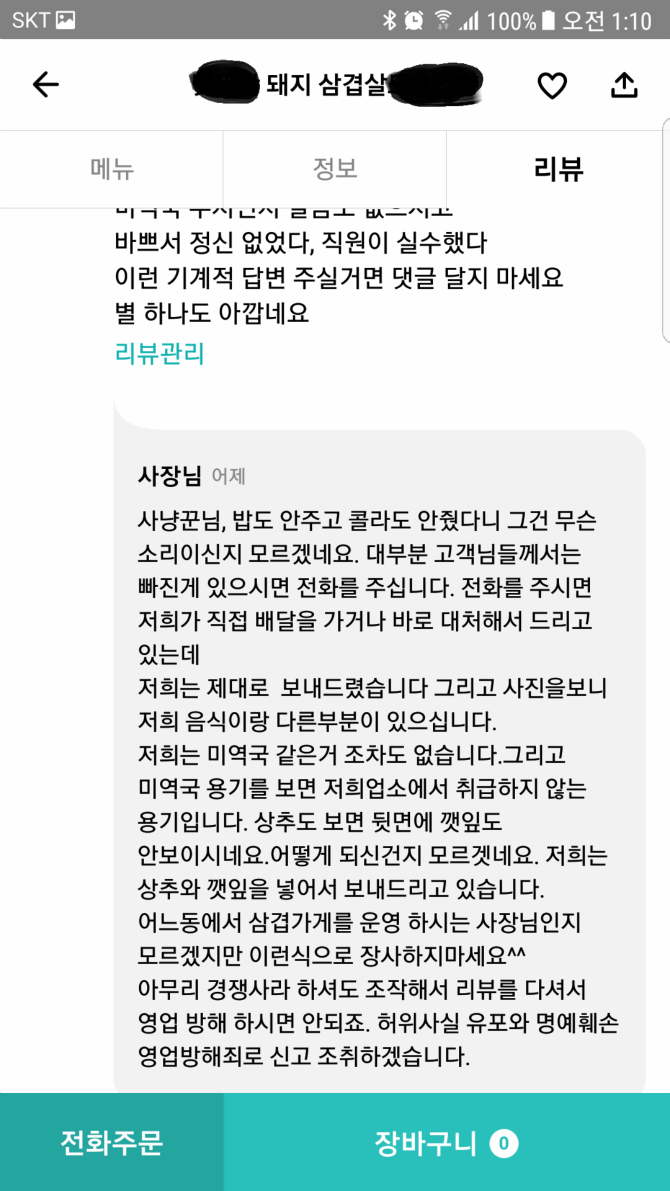The width and height of the screenshot is (670, 1191).
Task: Open the 장바구니 cart
Action: pyautogui.click(x=446, y=1142)
